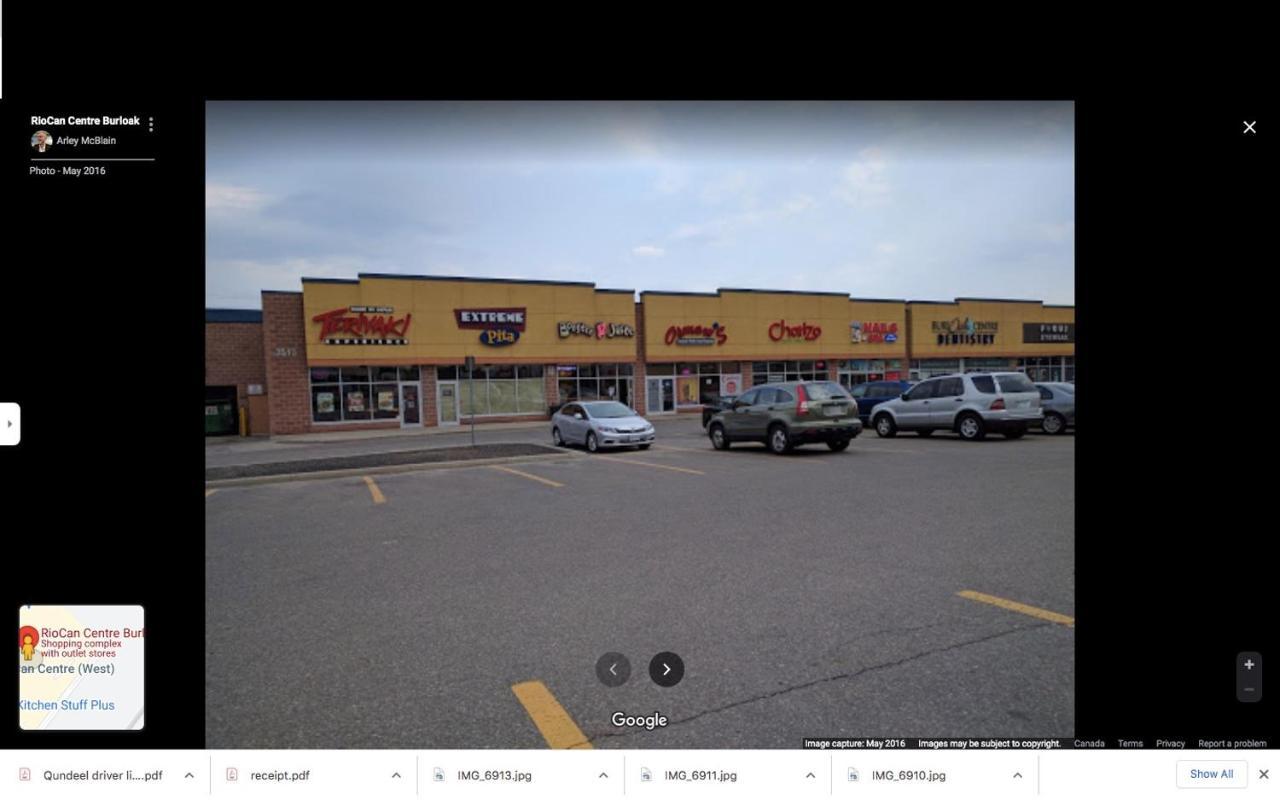
Task: Expand options for IMG_6911.jpg download
Action: pos(810,775)
